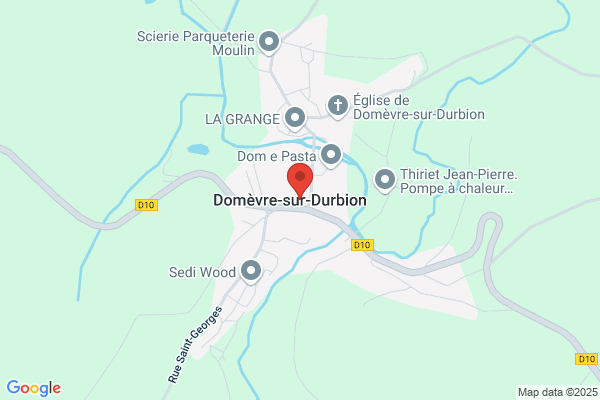This screenshot has height=400, width=600.
Task: Select the Église de Domèvre-sur-Durbion church marker
Action: point(338,106)
